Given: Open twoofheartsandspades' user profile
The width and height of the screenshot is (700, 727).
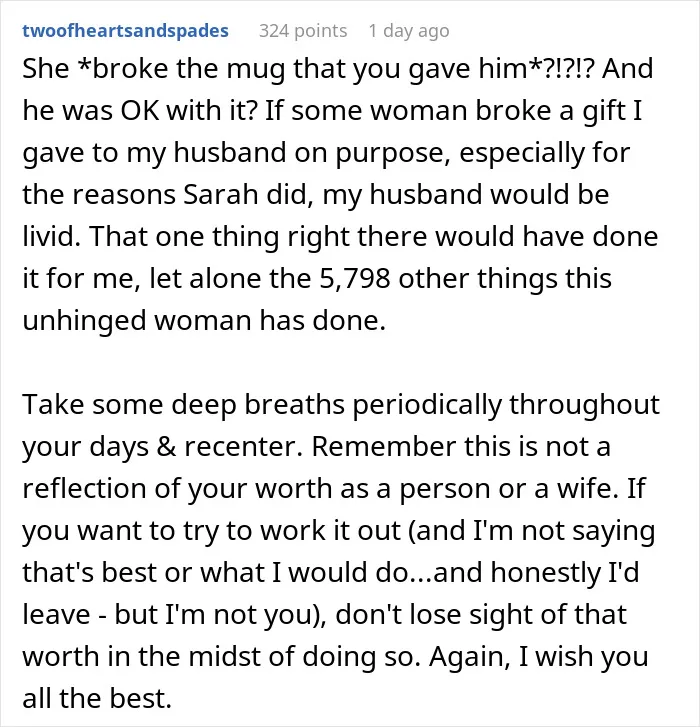Looking at the screenshot, I should (x=125, y=31).
